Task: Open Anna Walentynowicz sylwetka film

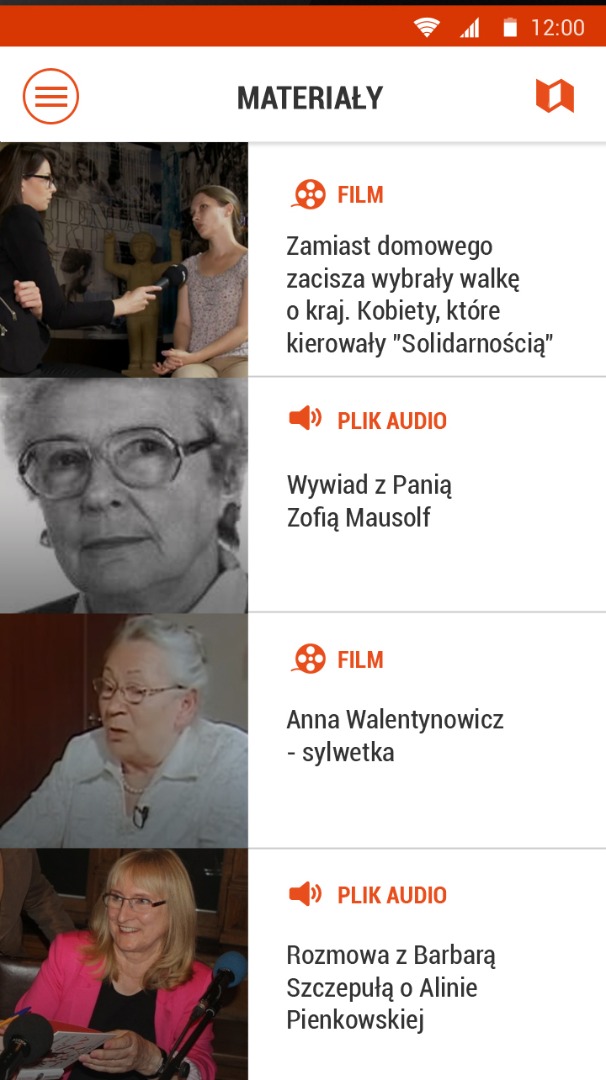Action: 394,735
